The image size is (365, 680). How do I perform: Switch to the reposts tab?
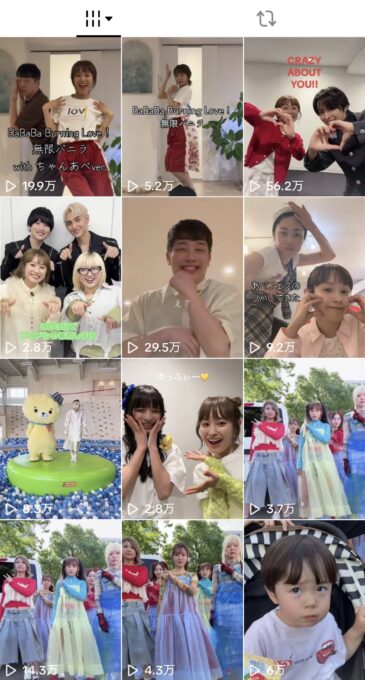[266, 19]
